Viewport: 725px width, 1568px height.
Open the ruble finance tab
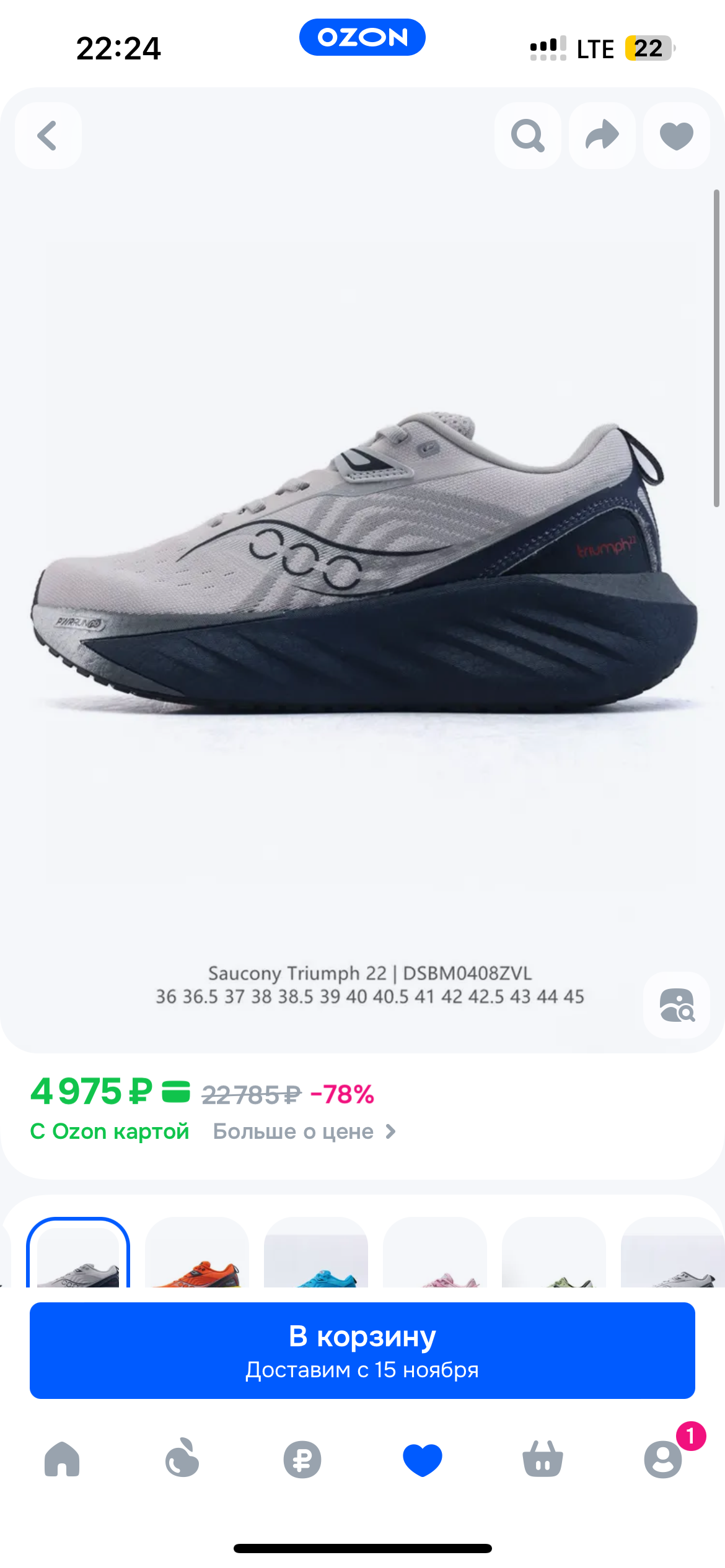[302, 1459]
